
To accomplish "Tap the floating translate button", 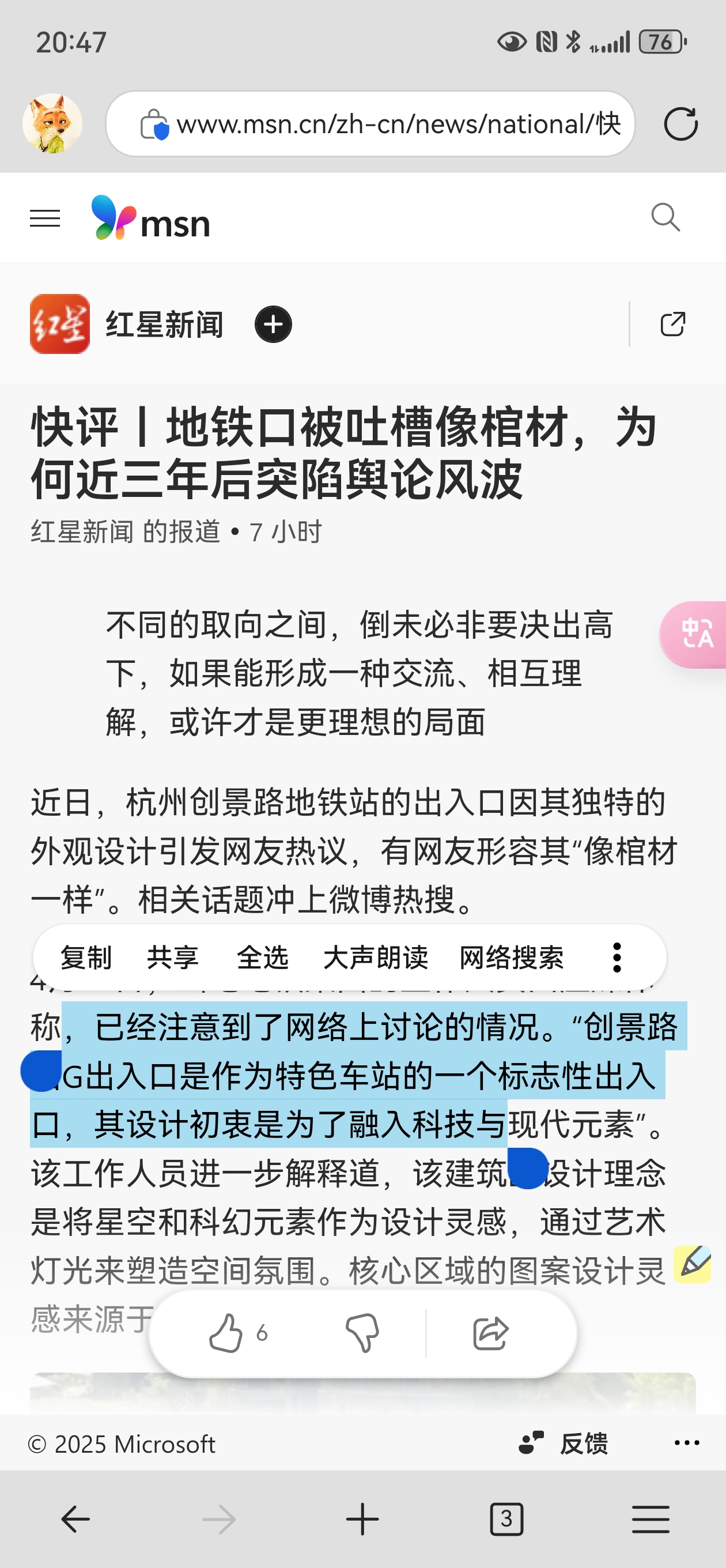I will (695, 634).
